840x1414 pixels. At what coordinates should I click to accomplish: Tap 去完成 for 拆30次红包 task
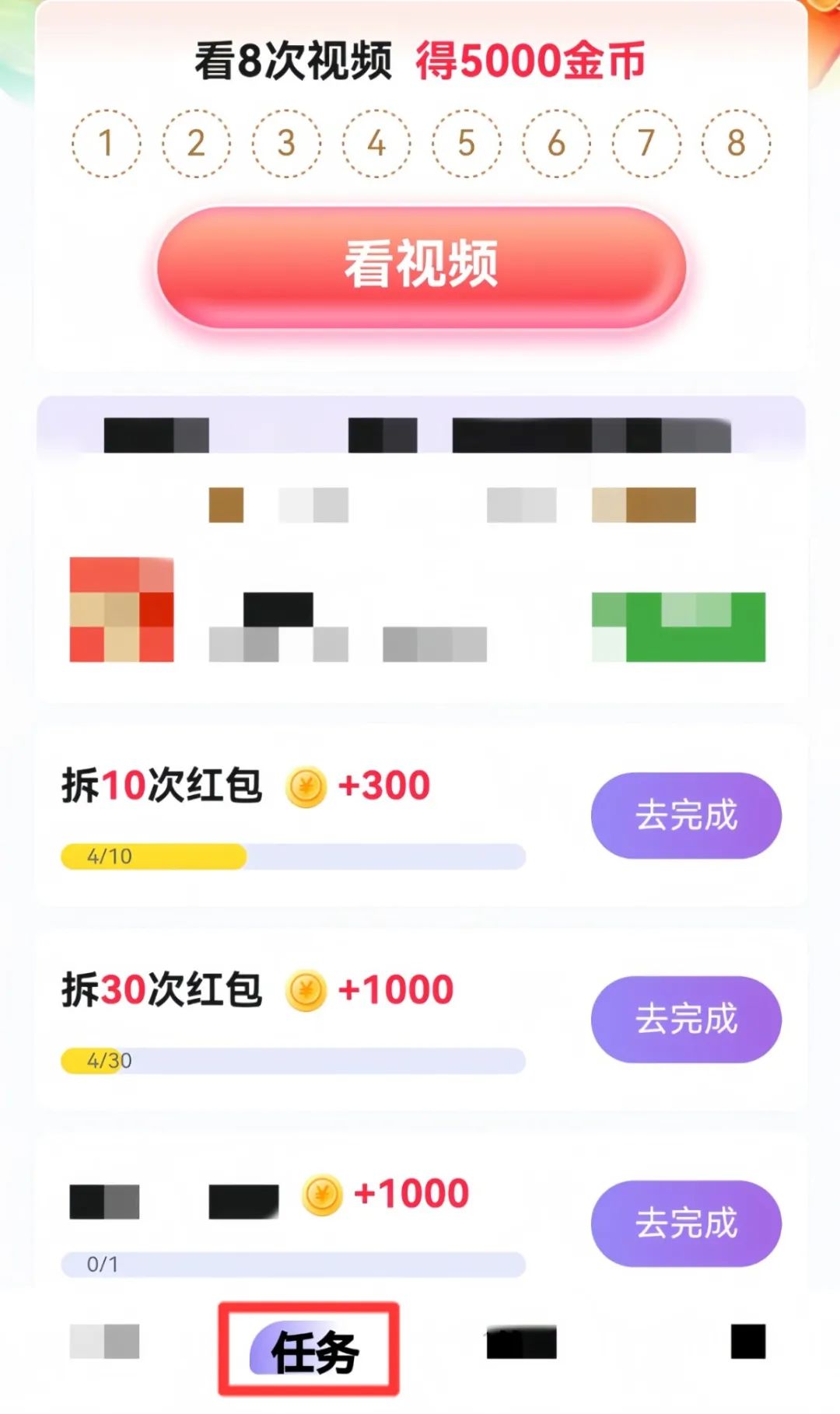pyautogui.click(x=686, y=1019)
